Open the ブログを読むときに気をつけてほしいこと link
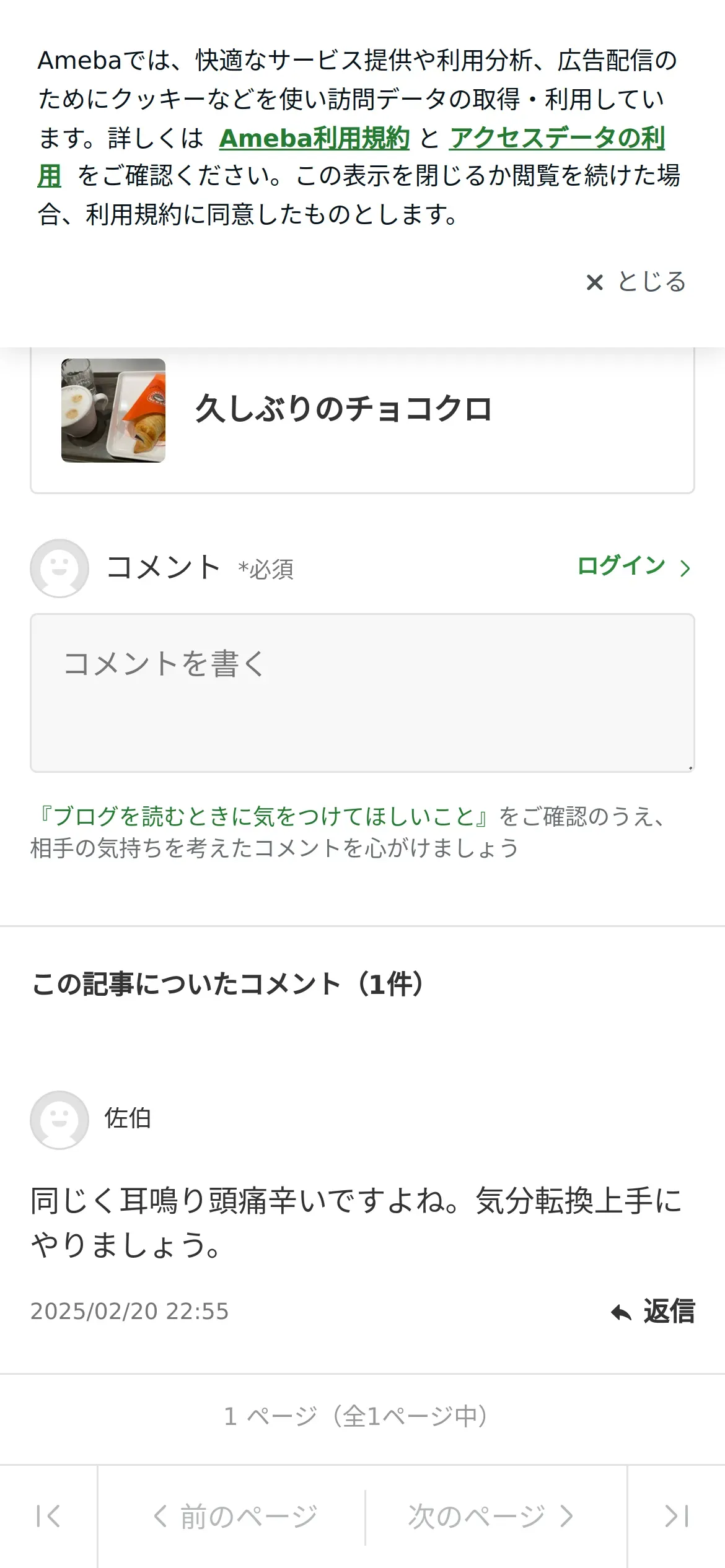 tap(263, 817)
